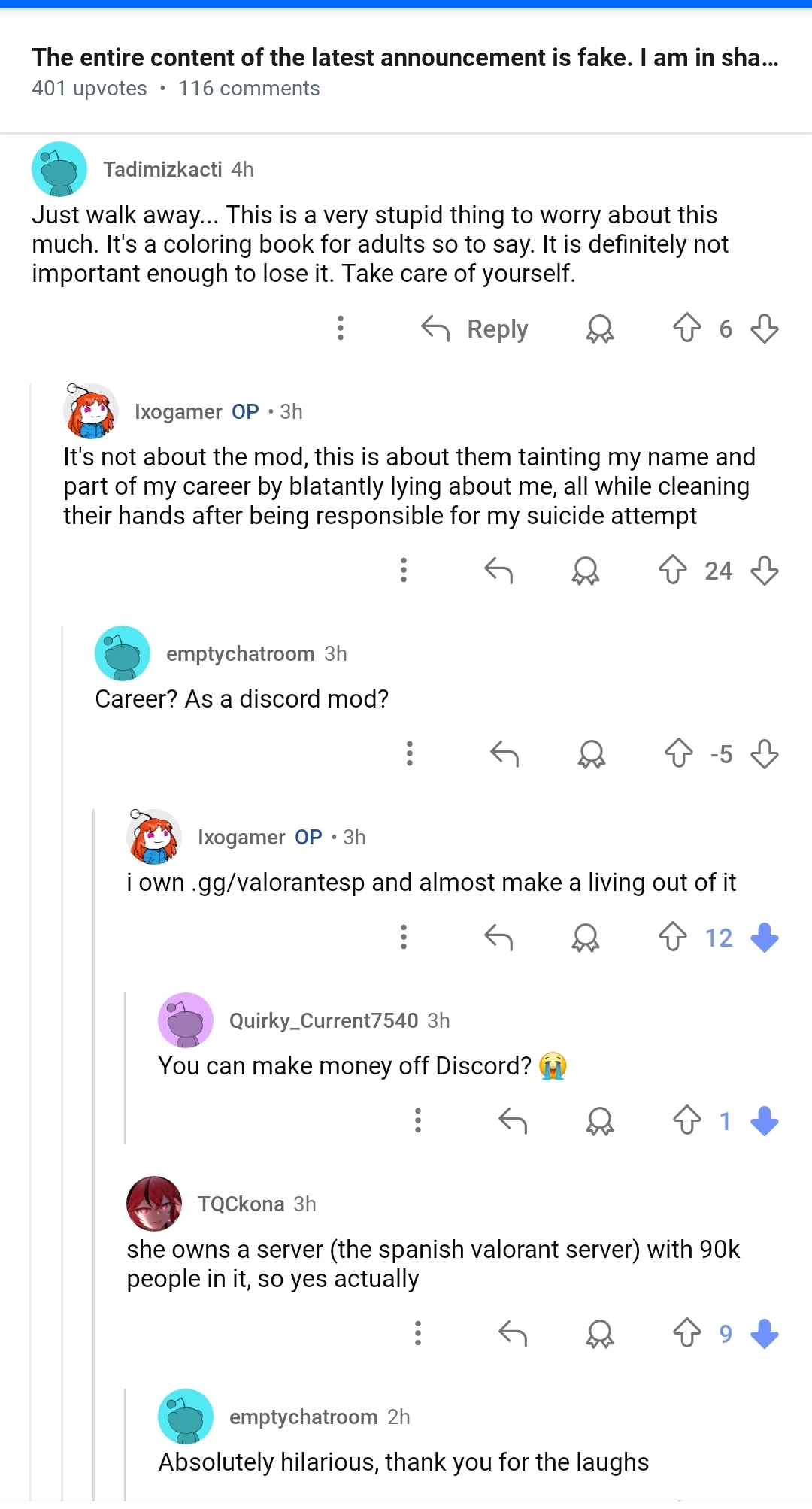Upvote Tadimizkacti's comment
812x1509 pixels.
[x=686, y=328]
